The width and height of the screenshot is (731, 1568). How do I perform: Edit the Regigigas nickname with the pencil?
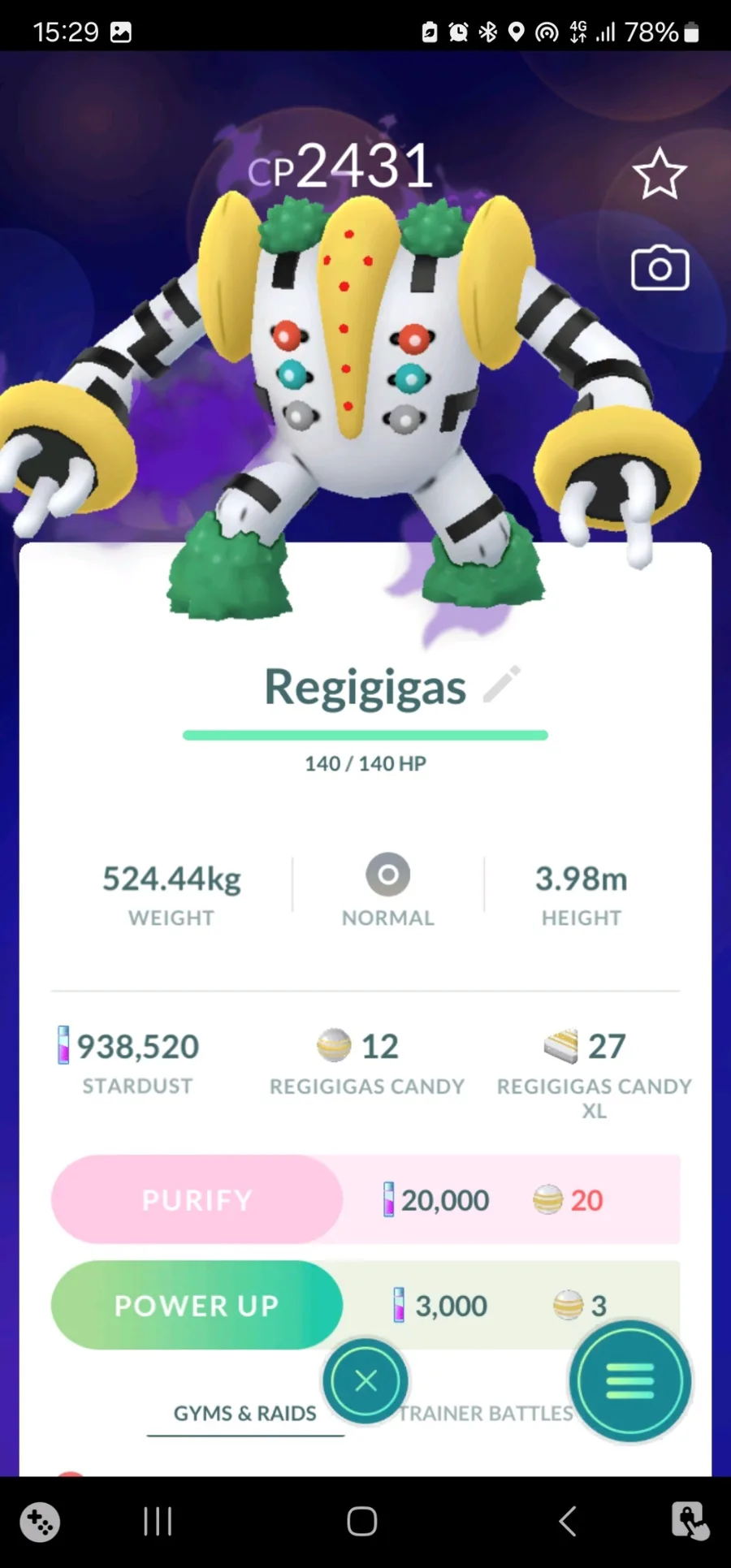[501, 685]
